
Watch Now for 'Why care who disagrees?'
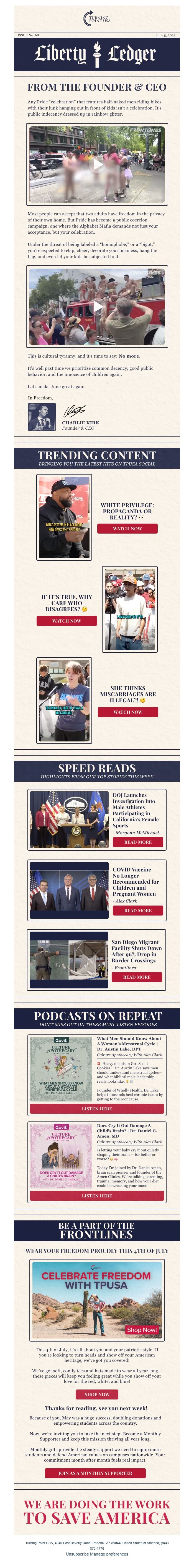point(66,620)
